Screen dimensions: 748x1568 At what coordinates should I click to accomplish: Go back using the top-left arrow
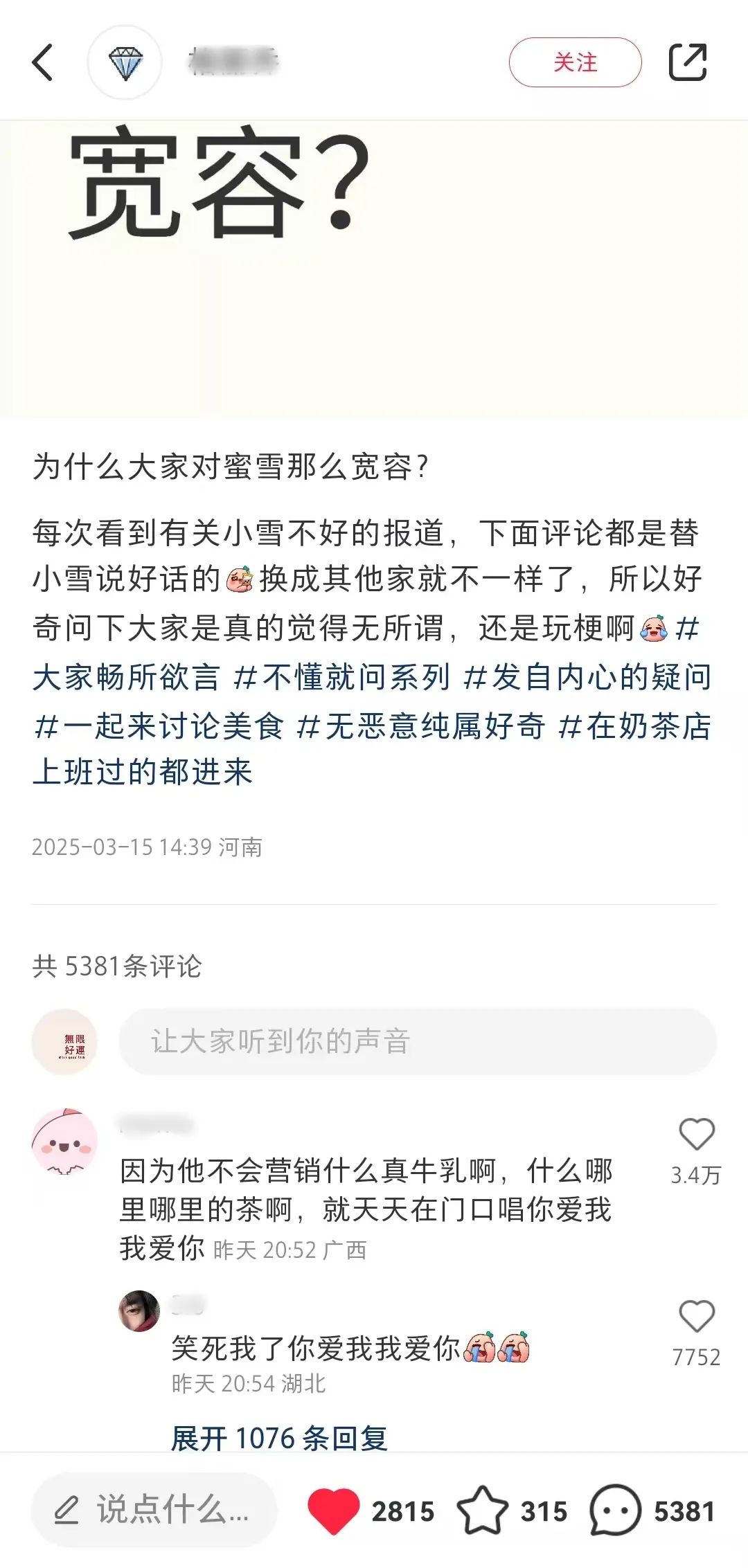[x=43, y=62]
